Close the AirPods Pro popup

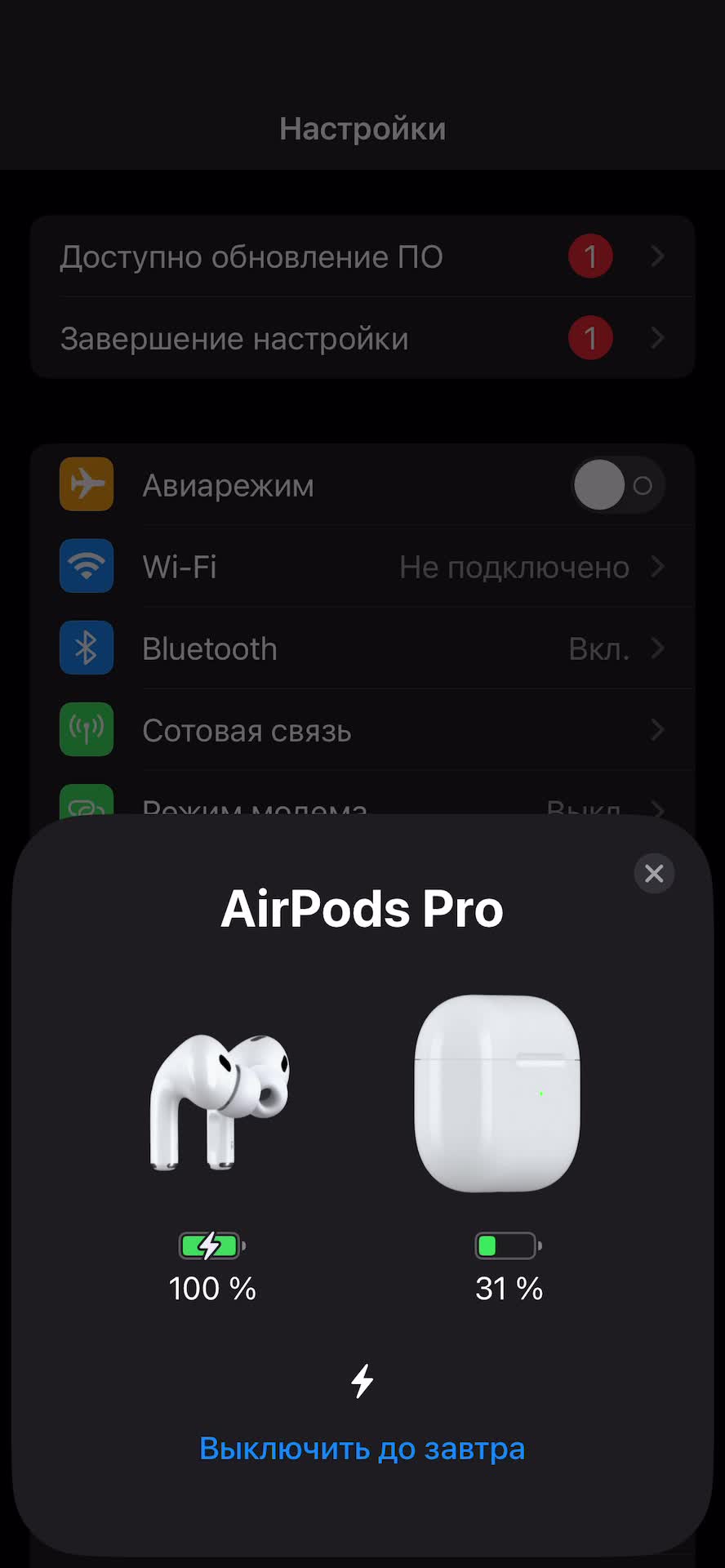pos(654,874)
